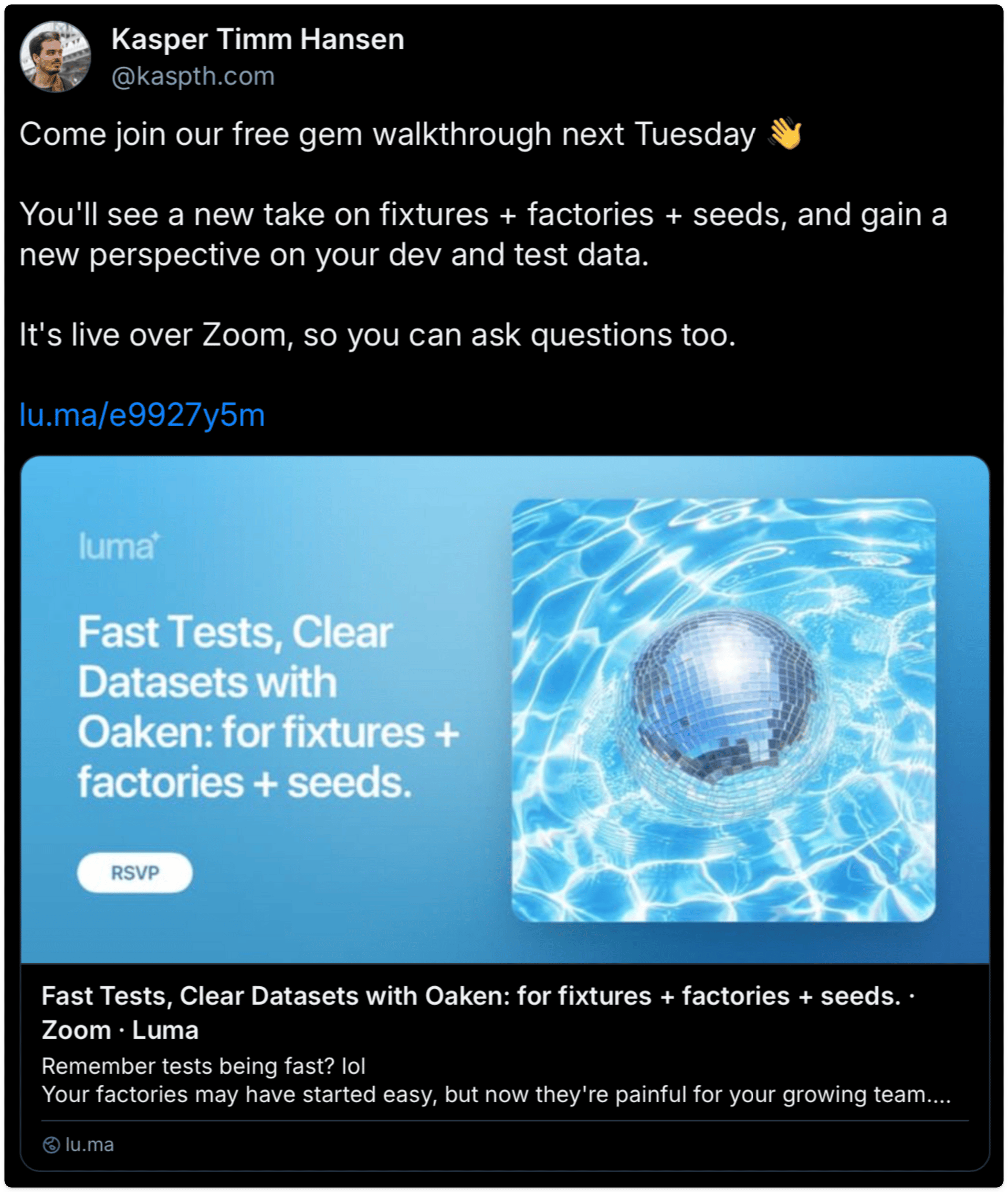The image size is (1008, 1192).
Task: Open the lu.ma/e9927y5m link
Action: (142, 415)
